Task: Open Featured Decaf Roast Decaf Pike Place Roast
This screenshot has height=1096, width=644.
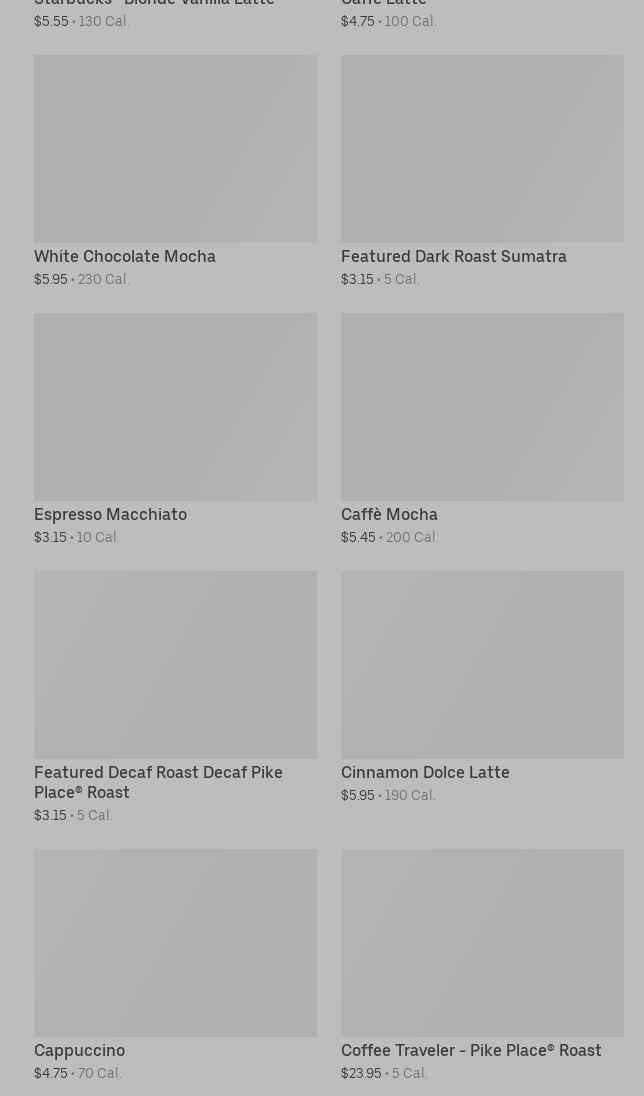Action: tap(175, 697)
